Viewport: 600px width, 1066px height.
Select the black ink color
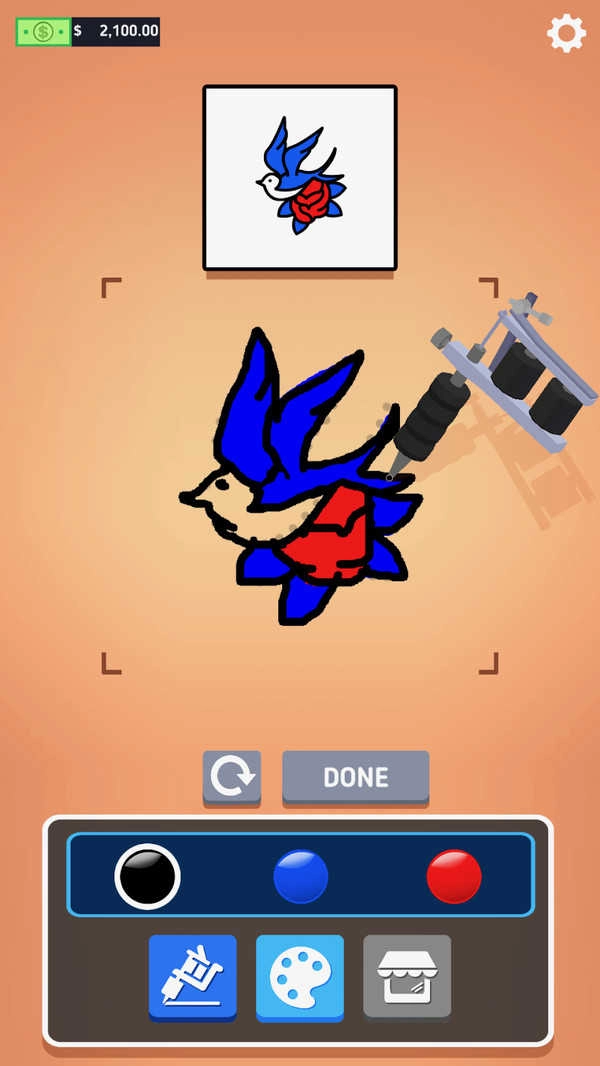(148, 876)
